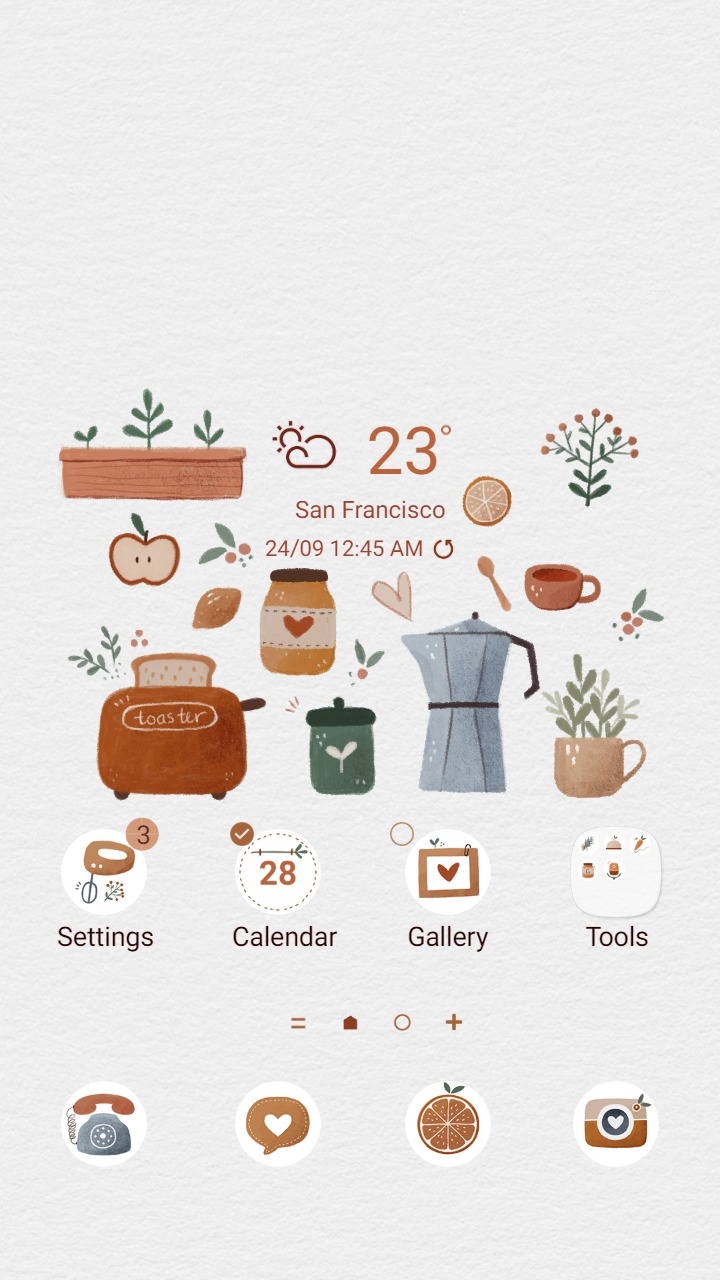Open the vintage telephone app in the dock
The image size is (720, 1280).
coord(104,1123)
